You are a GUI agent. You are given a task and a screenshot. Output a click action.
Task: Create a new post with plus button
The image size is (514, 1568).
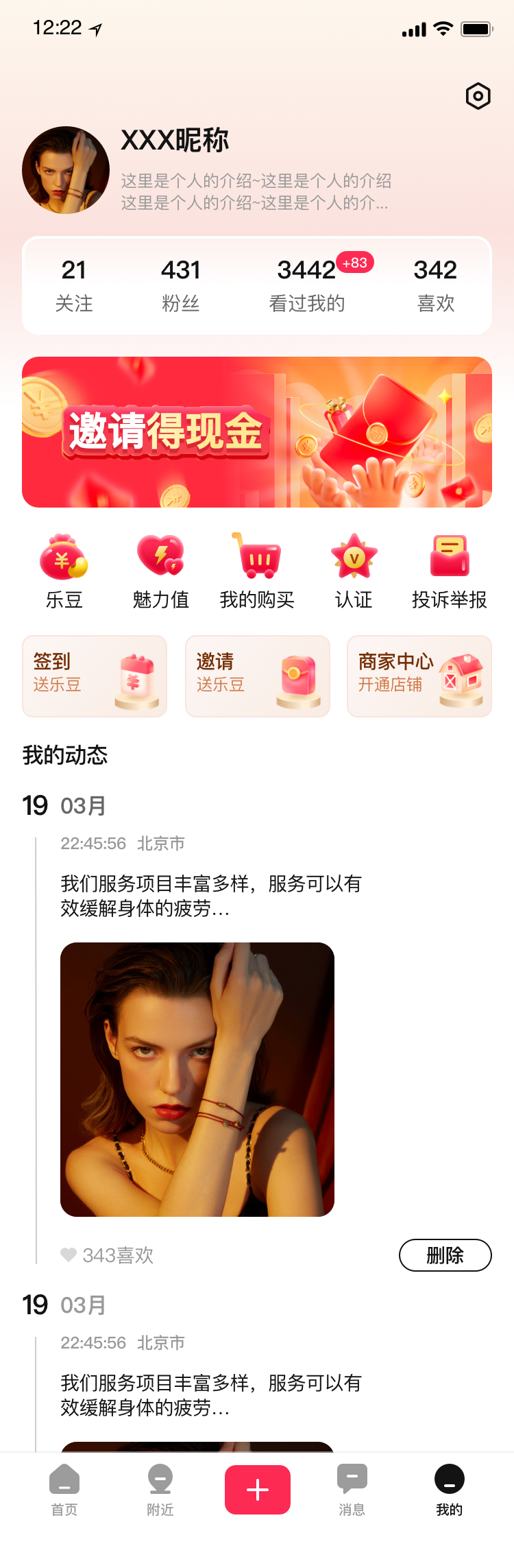pos(258,1490)
